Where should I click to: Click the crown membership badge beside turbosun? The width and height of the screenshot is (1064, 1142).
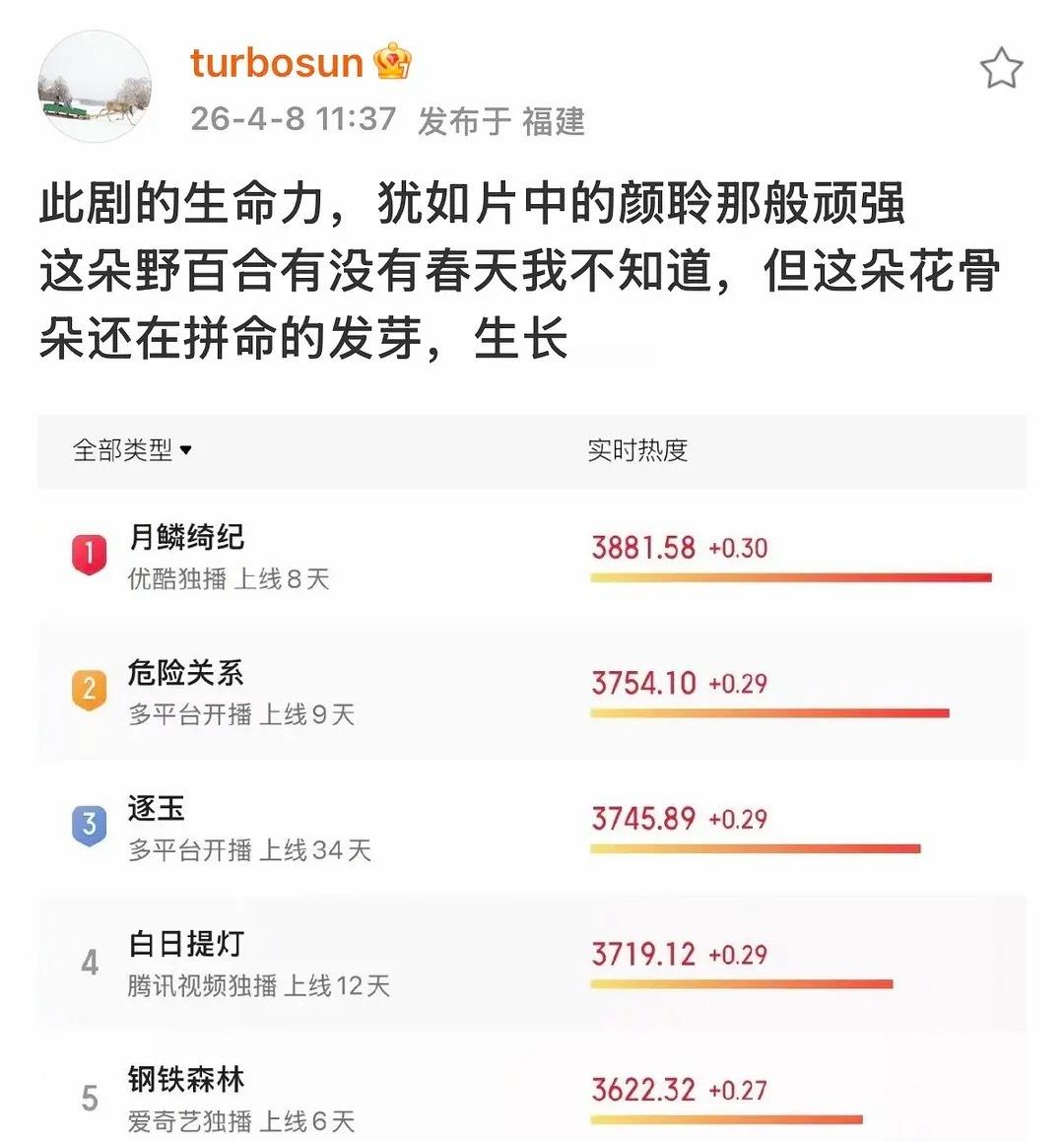pos(393,63)
